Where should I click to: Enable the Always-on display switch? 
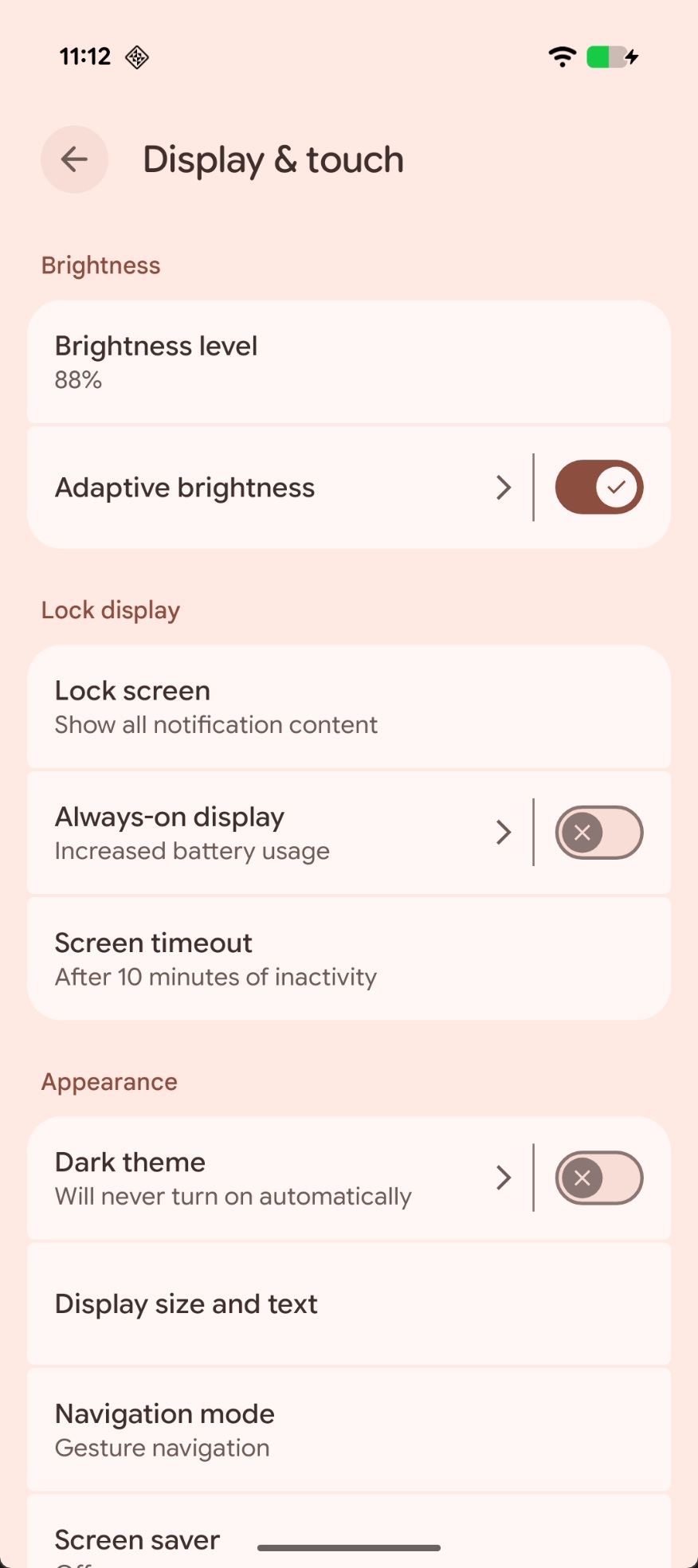[x=598, y=833]
